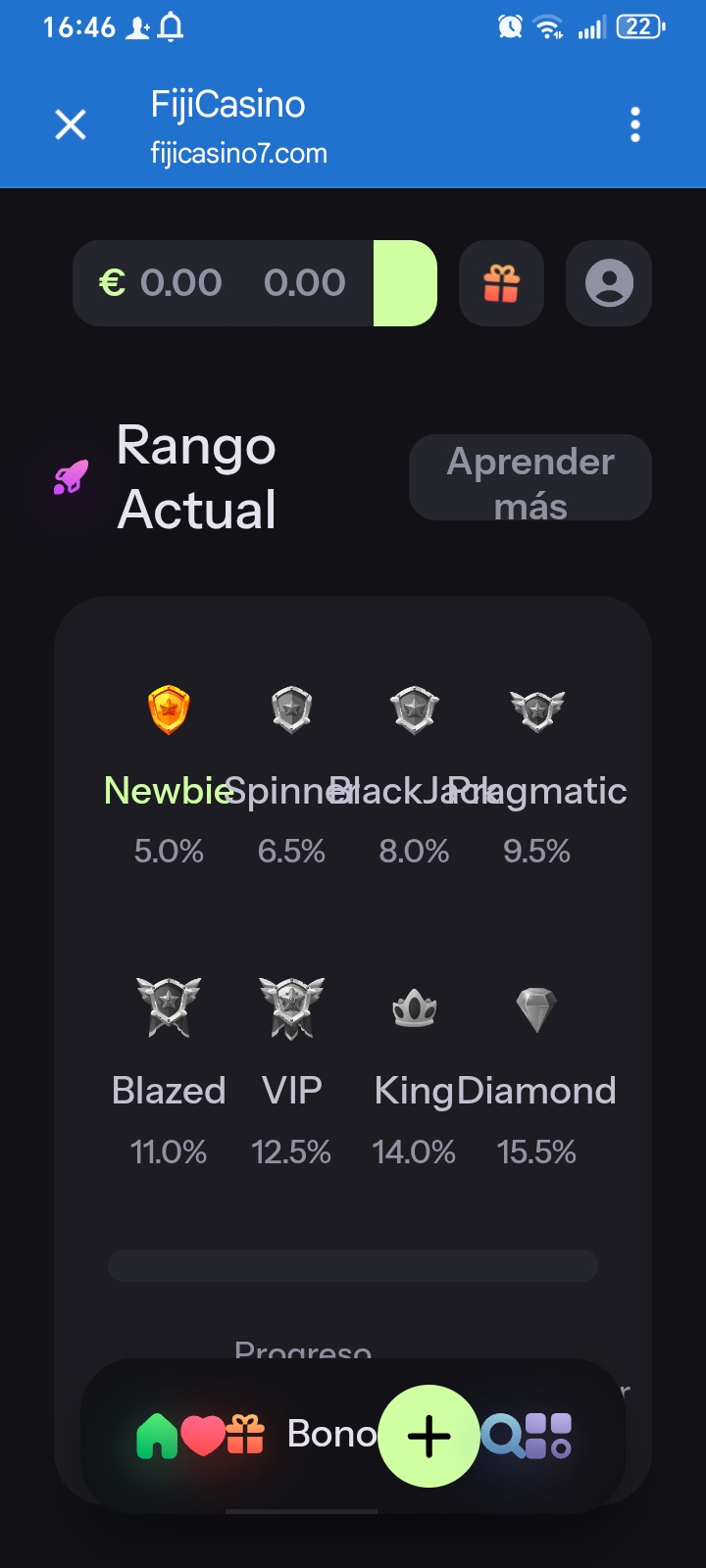Open the browser overflow menu
Image resolution: width=706 pixels, height=1568 pixels.
point(635,125)
